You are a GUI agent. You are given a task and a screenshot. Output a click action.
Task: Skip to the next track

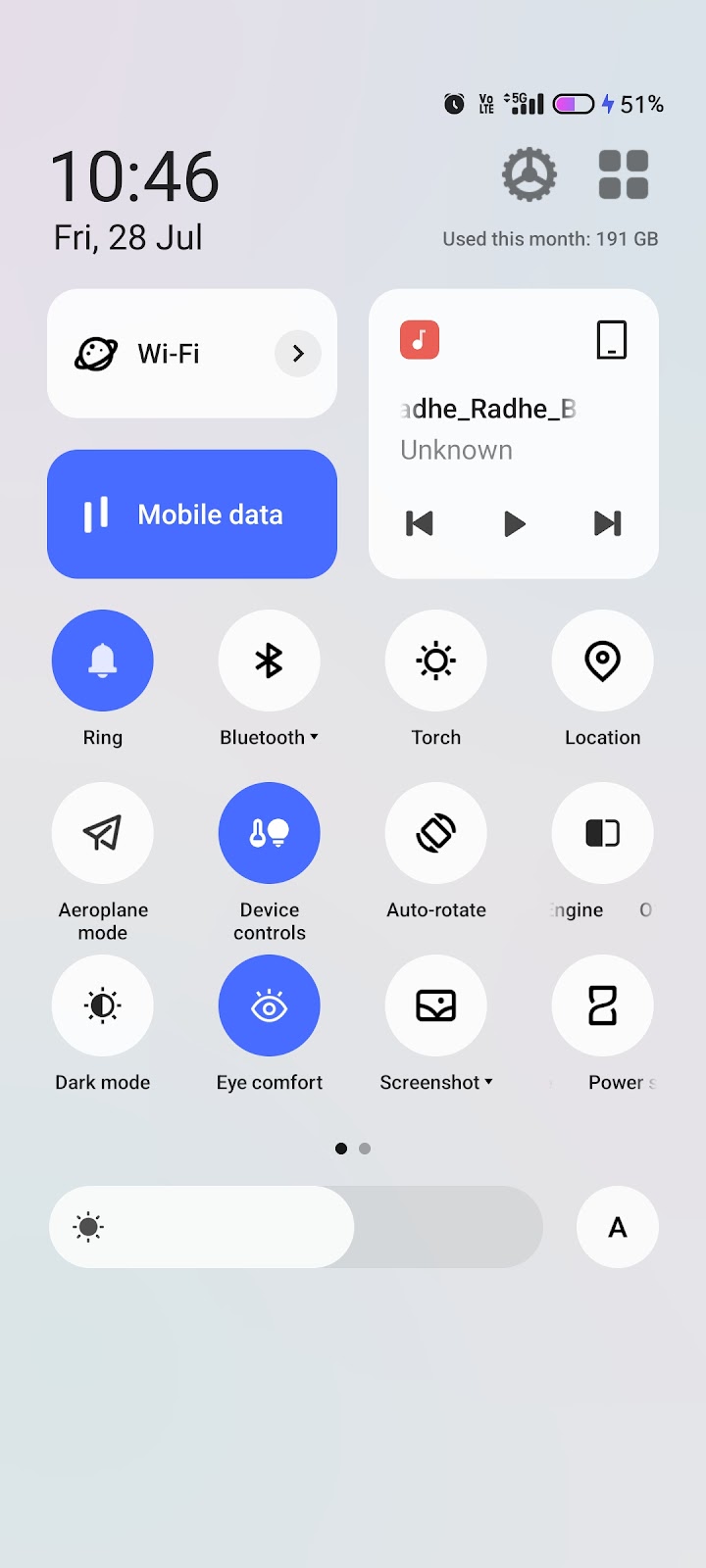(608, 524)
